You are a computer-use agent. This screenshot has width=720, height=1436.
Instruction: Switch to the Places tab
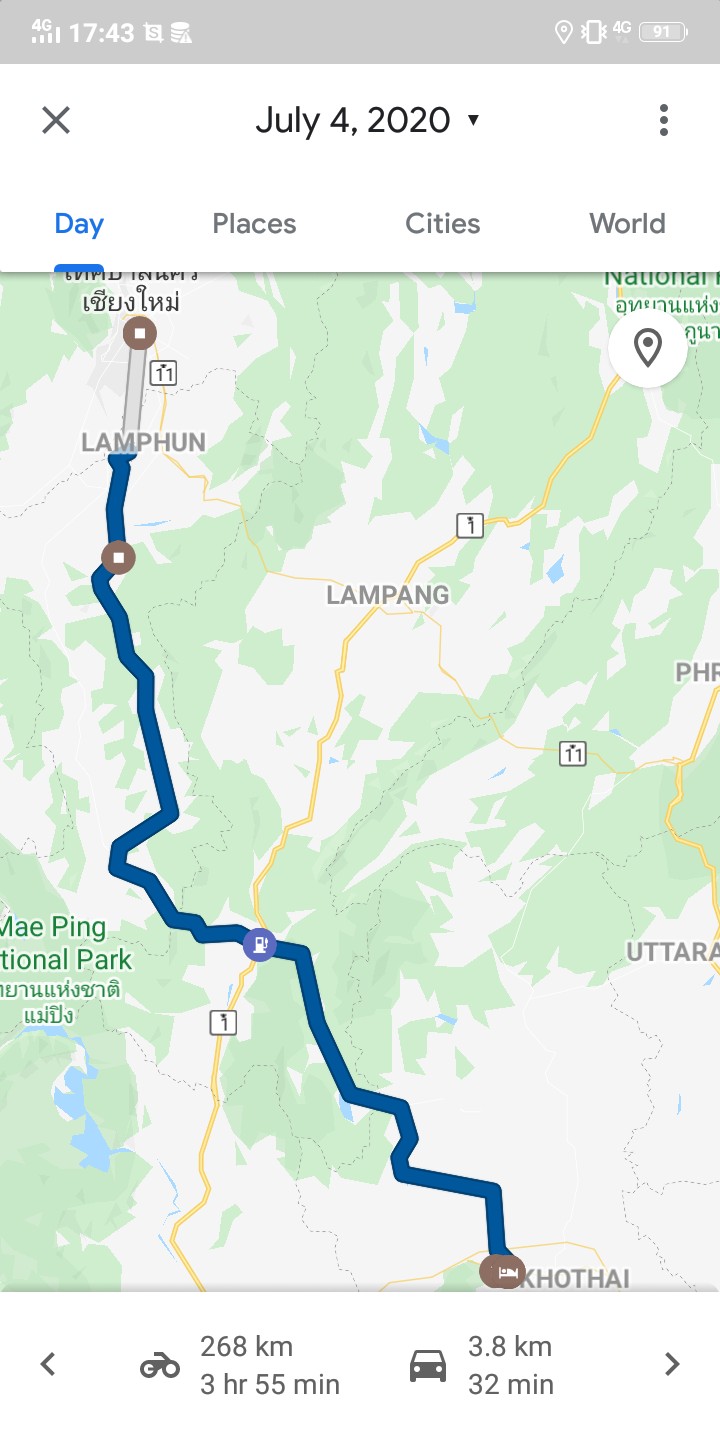[x=254, y=223]
